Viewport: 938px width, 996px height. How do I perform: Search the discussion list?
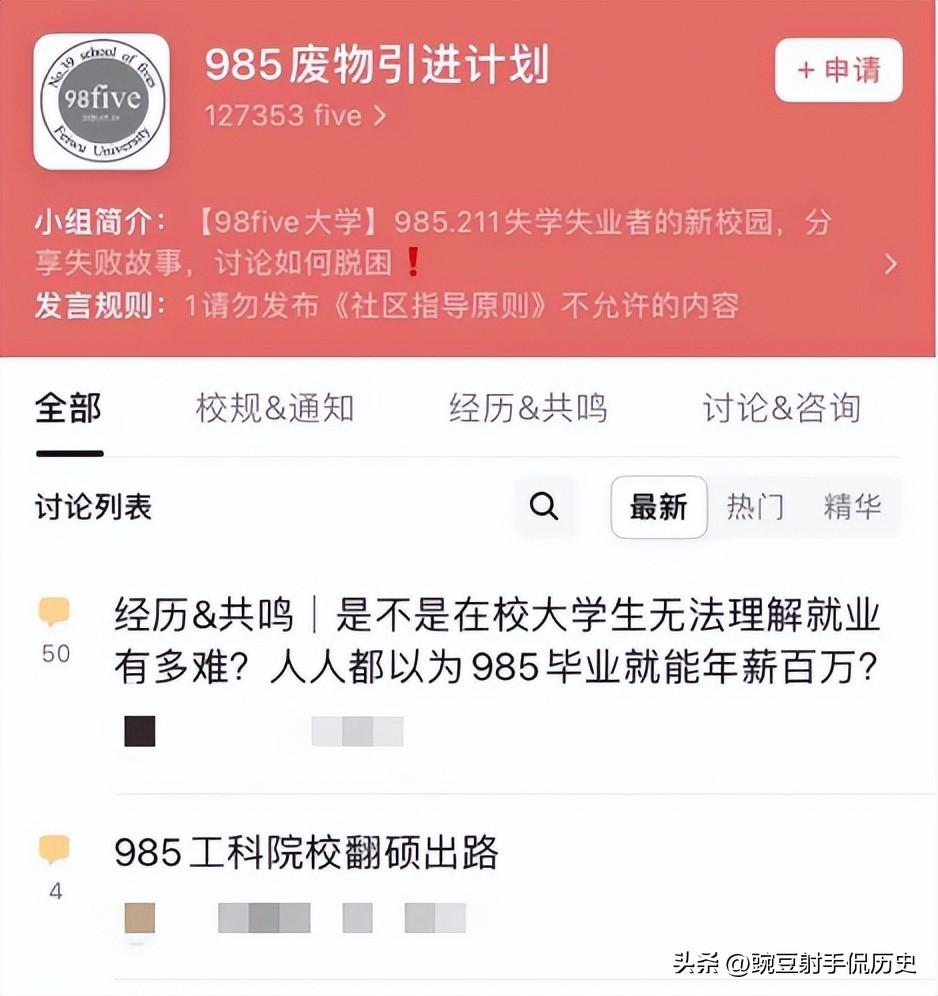[544, 507]
